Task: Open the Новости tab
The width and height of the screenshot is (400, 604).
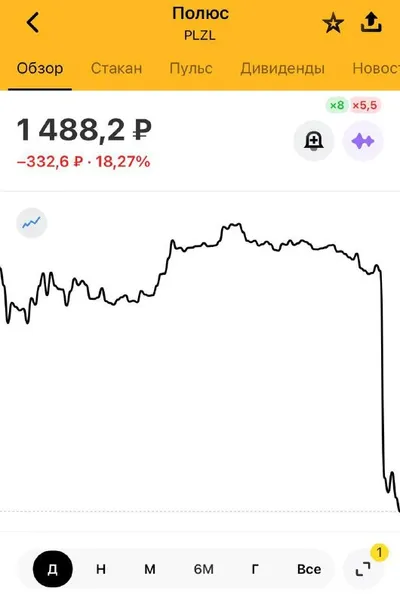Action: pos(376,68)
